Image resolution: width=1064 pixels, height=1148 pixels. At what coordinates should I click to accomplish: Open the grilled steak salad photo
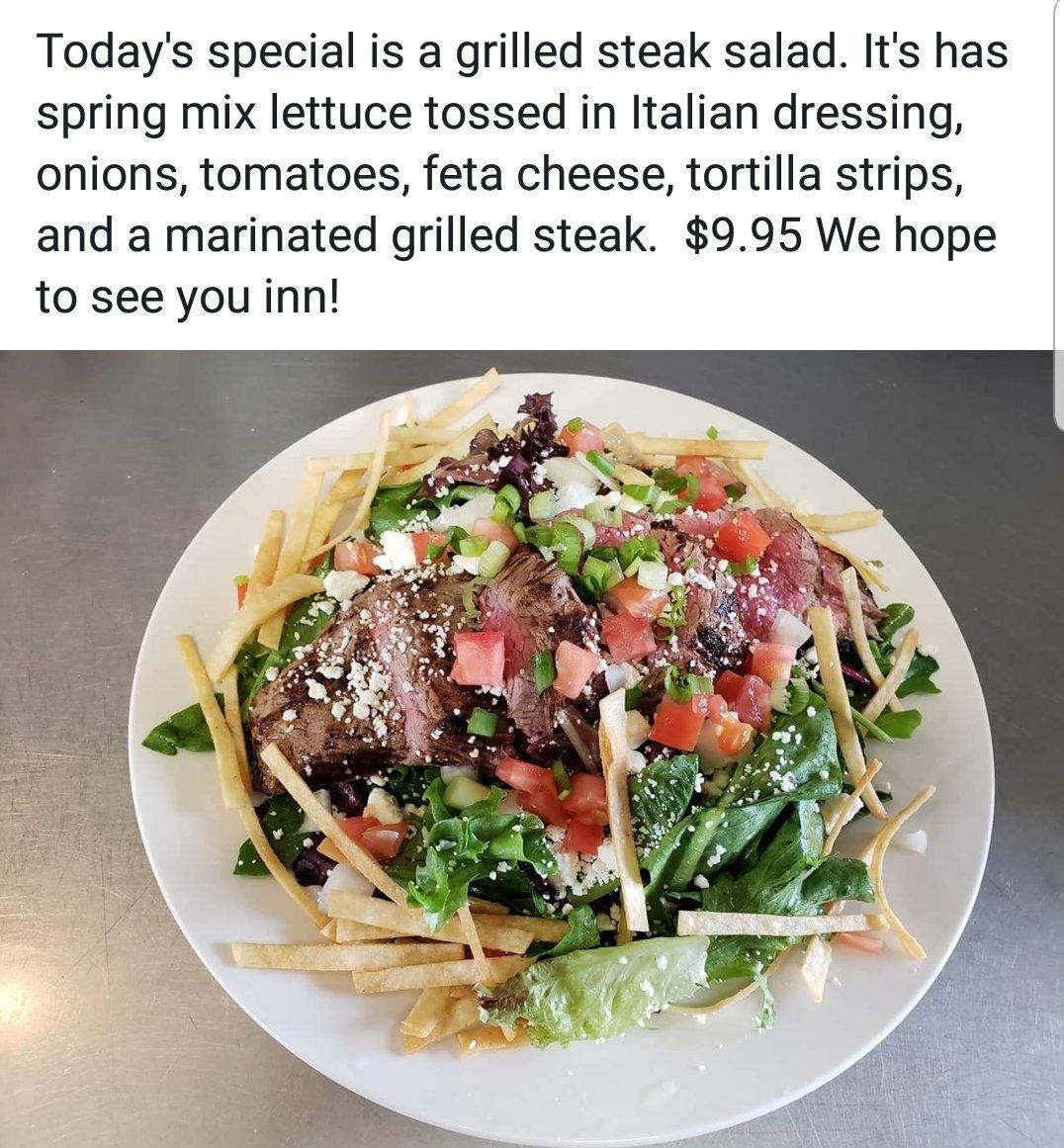[532, 749]
